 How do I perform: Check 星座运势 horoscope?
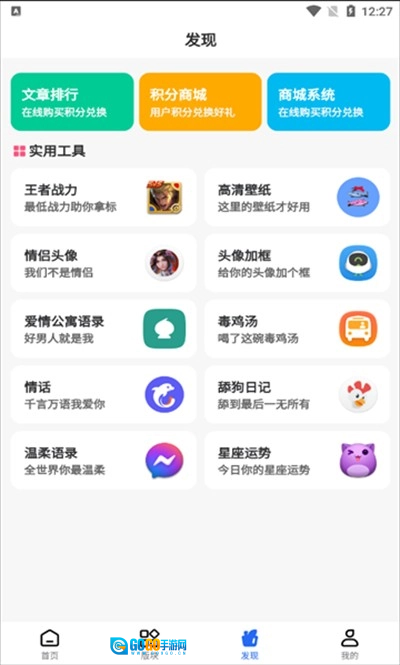click(x=297, y=460)
